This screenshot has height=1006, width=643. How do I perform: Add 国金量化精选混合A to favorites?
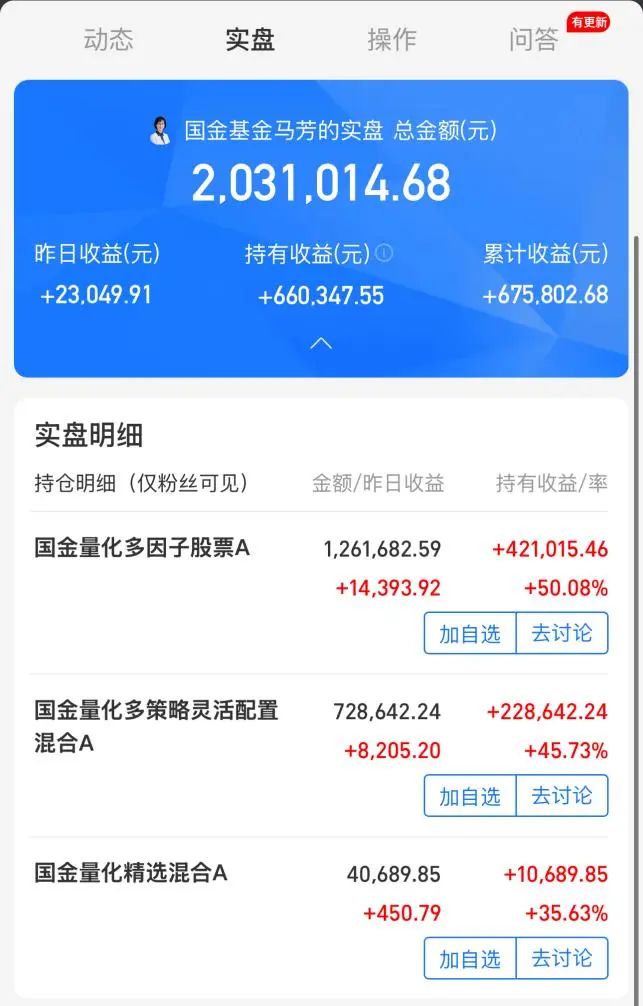point(470,958)
